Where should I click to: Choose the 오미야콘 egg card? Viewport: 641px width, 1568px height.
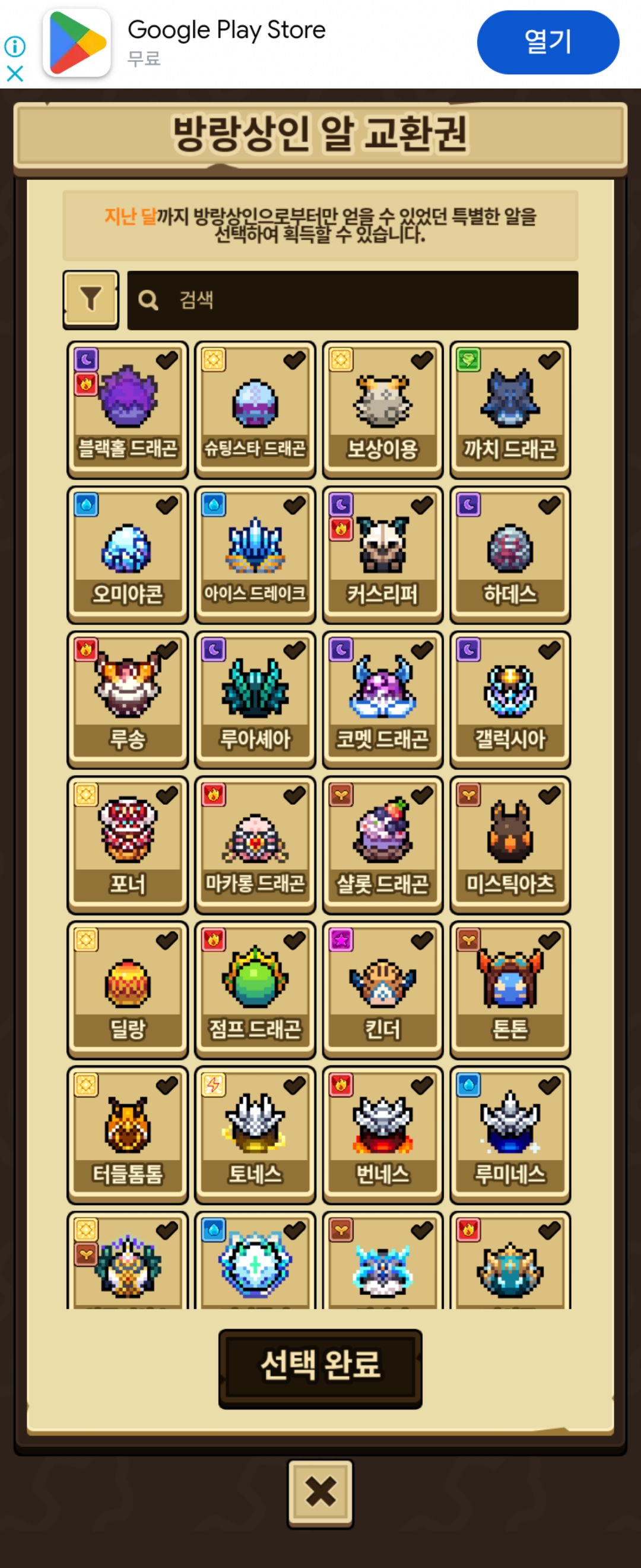point(127,554)
